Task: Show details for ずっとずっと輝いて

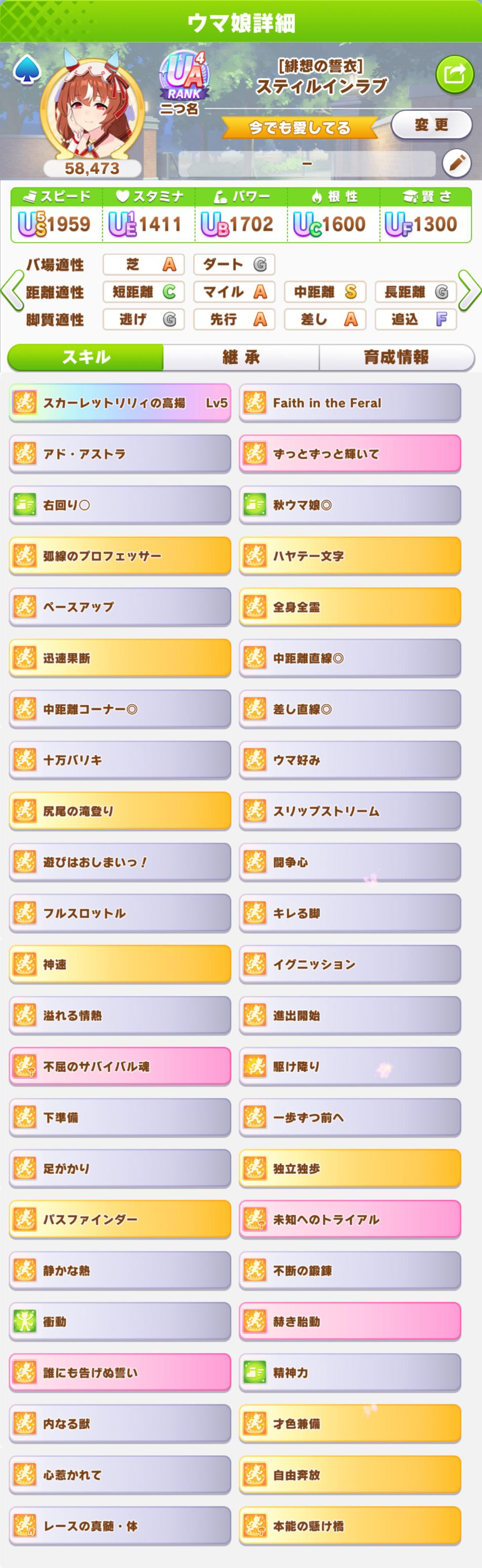Action: click(x=350, y=453)
